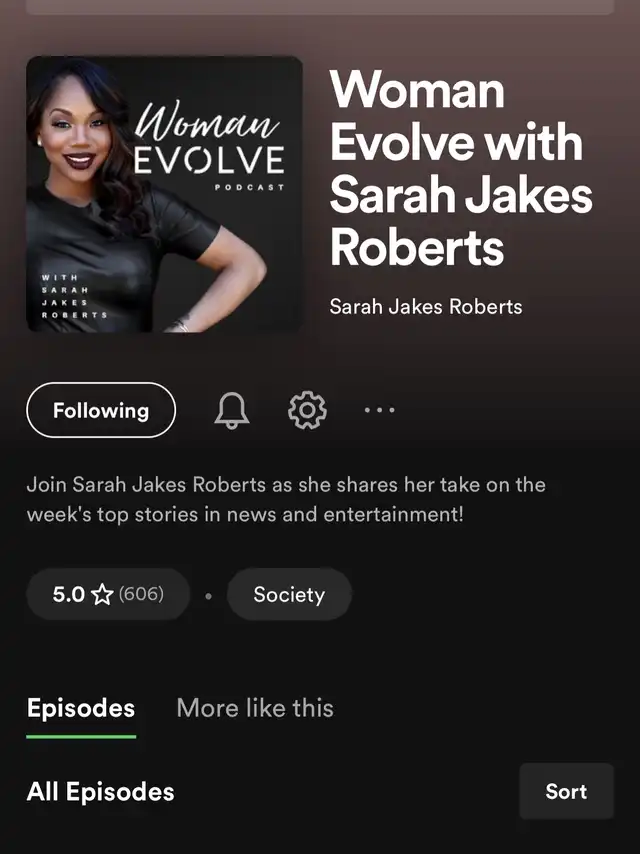The image size is (640, 854).
Task: Tap the Following button to unfollow
Action: [x=101, y=410]
